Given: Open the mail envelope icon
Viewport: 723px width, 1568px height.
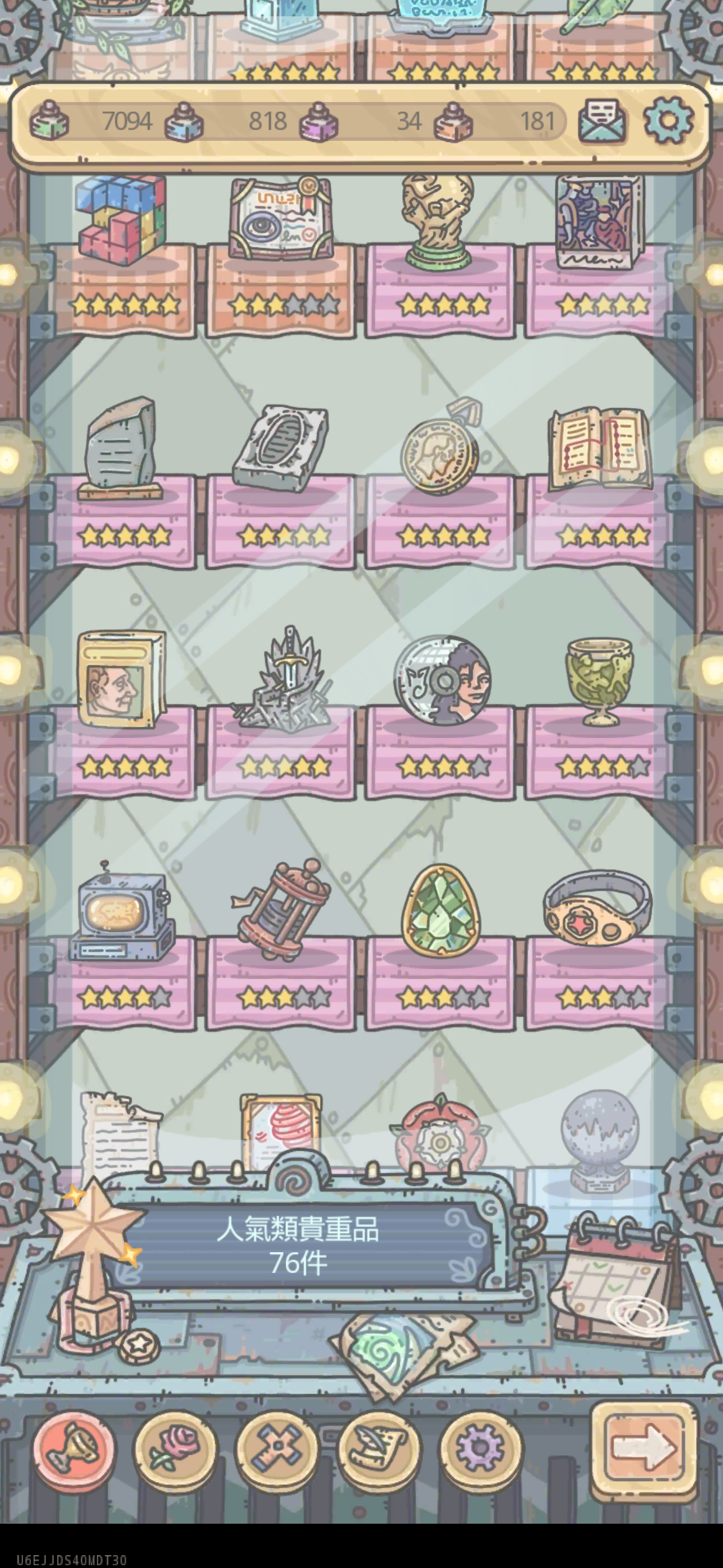Looking at the screenshot, I should click(x=601, y=121).
